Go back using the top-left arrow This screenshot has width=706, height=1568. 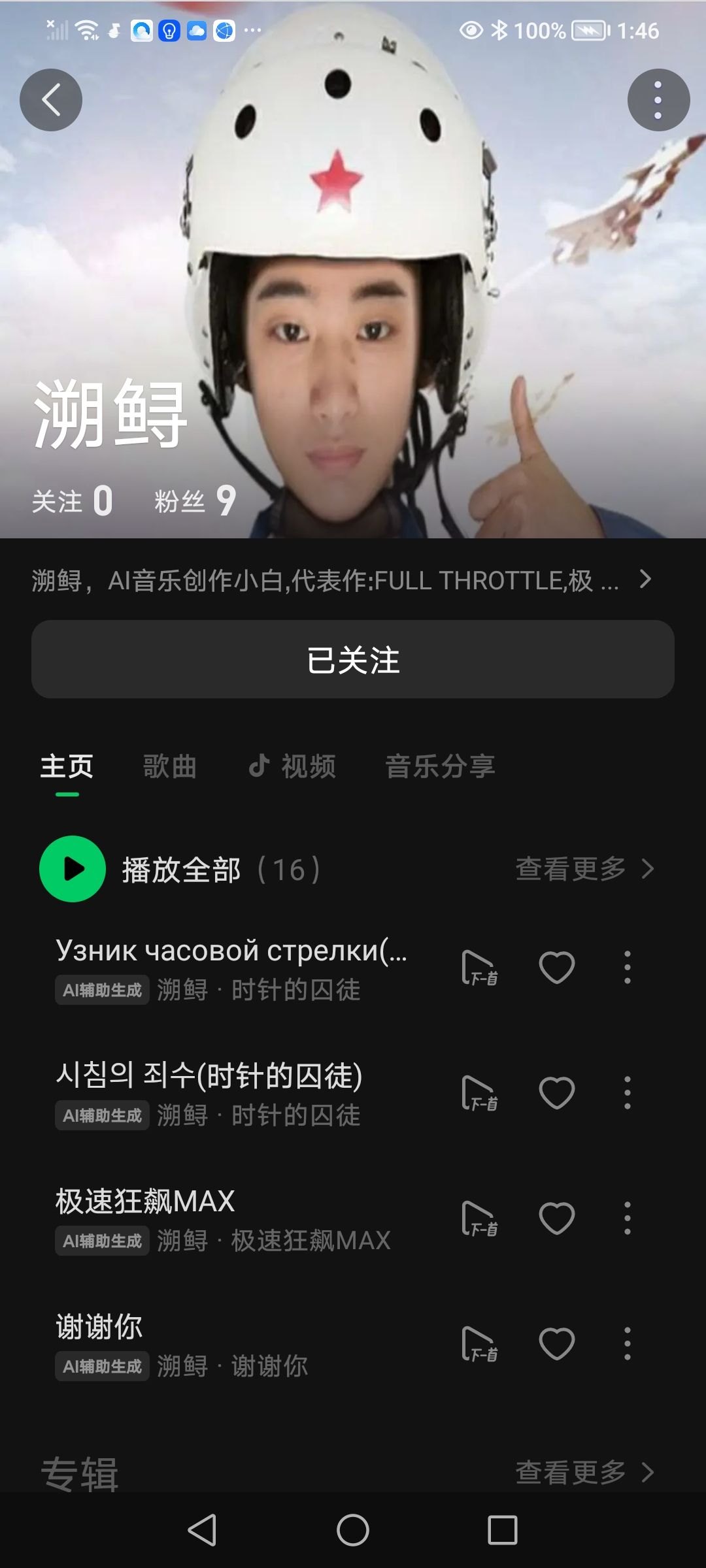[51, 100]
